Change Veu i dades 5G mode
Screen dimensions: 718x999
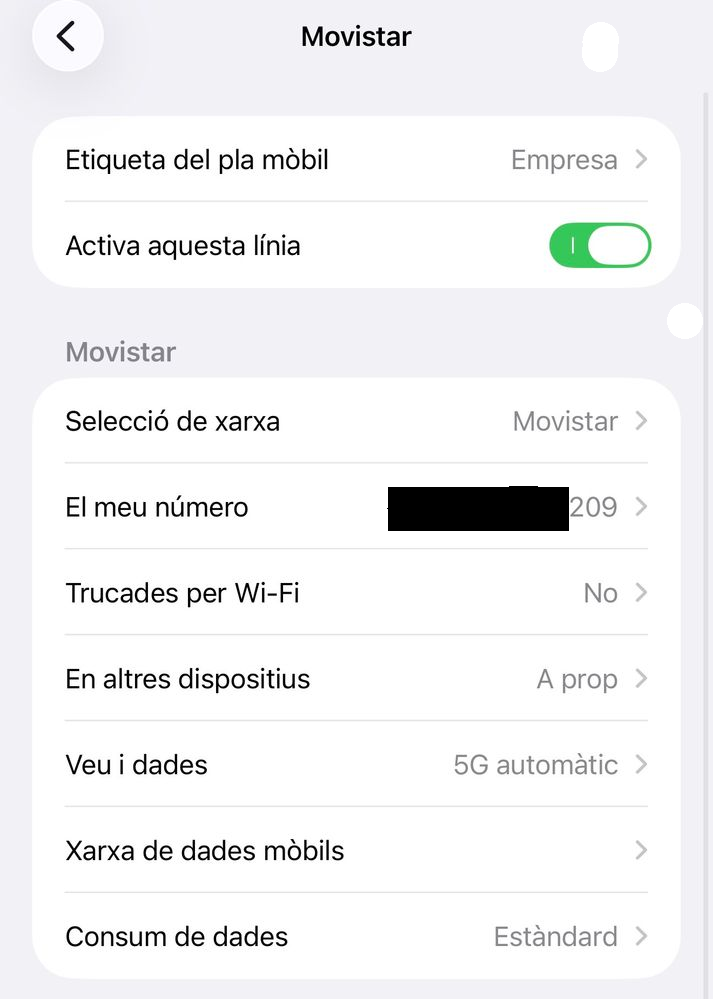[x=356, y=765]
